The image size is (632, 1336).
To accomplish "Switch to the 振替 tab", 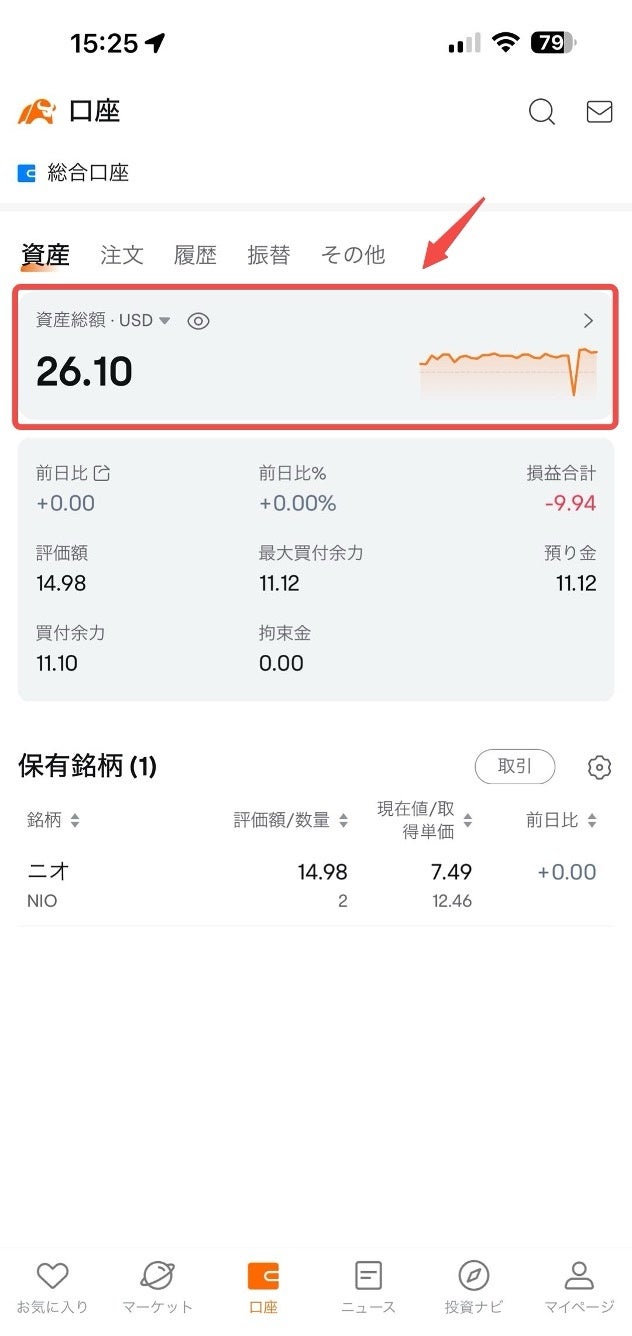I will click(268, 255).
